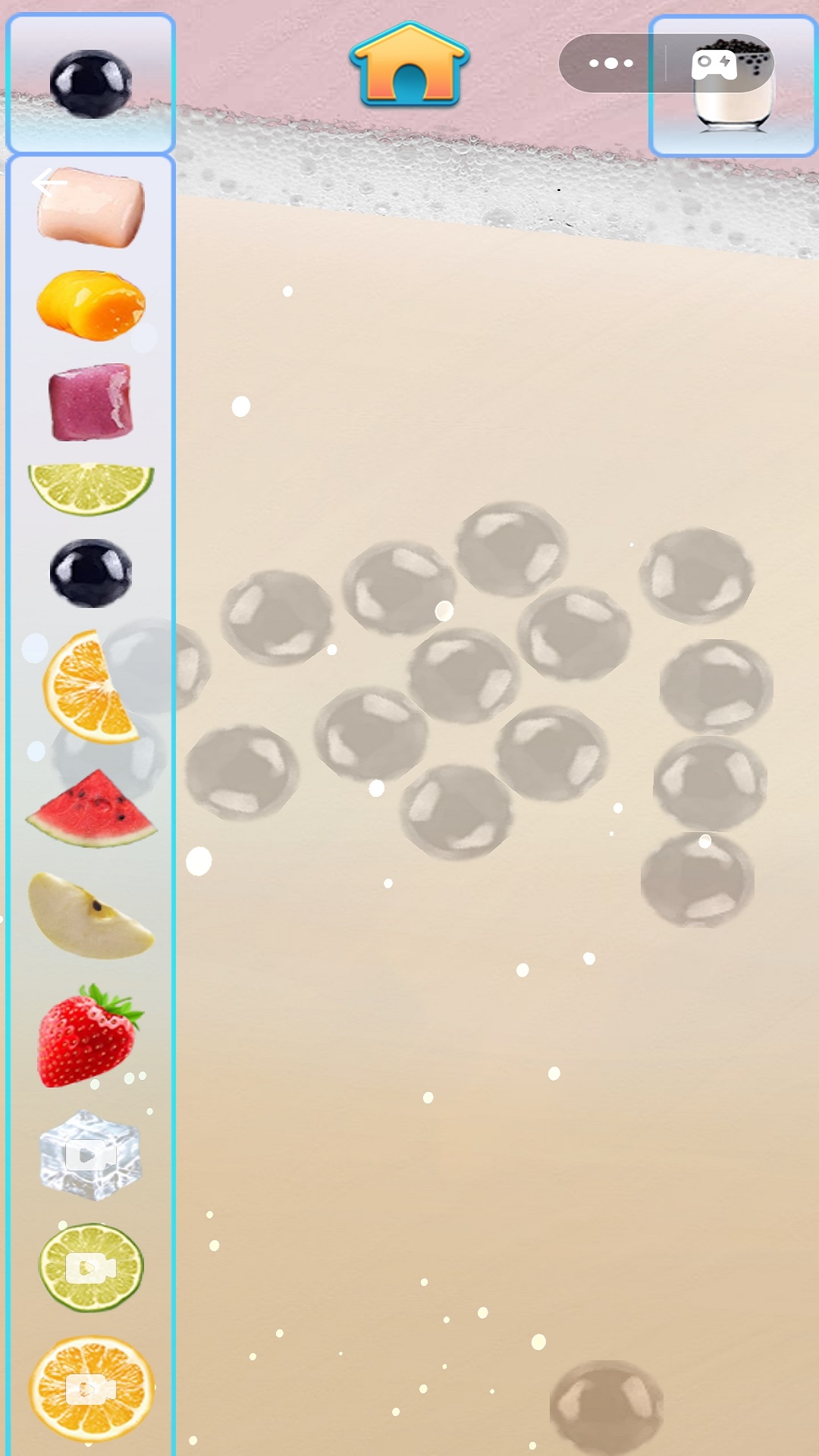The height and width of the screenshot is (1456, 819).
Task: Unlock ice cube by watching video
Action: (x=90, y=1156)
